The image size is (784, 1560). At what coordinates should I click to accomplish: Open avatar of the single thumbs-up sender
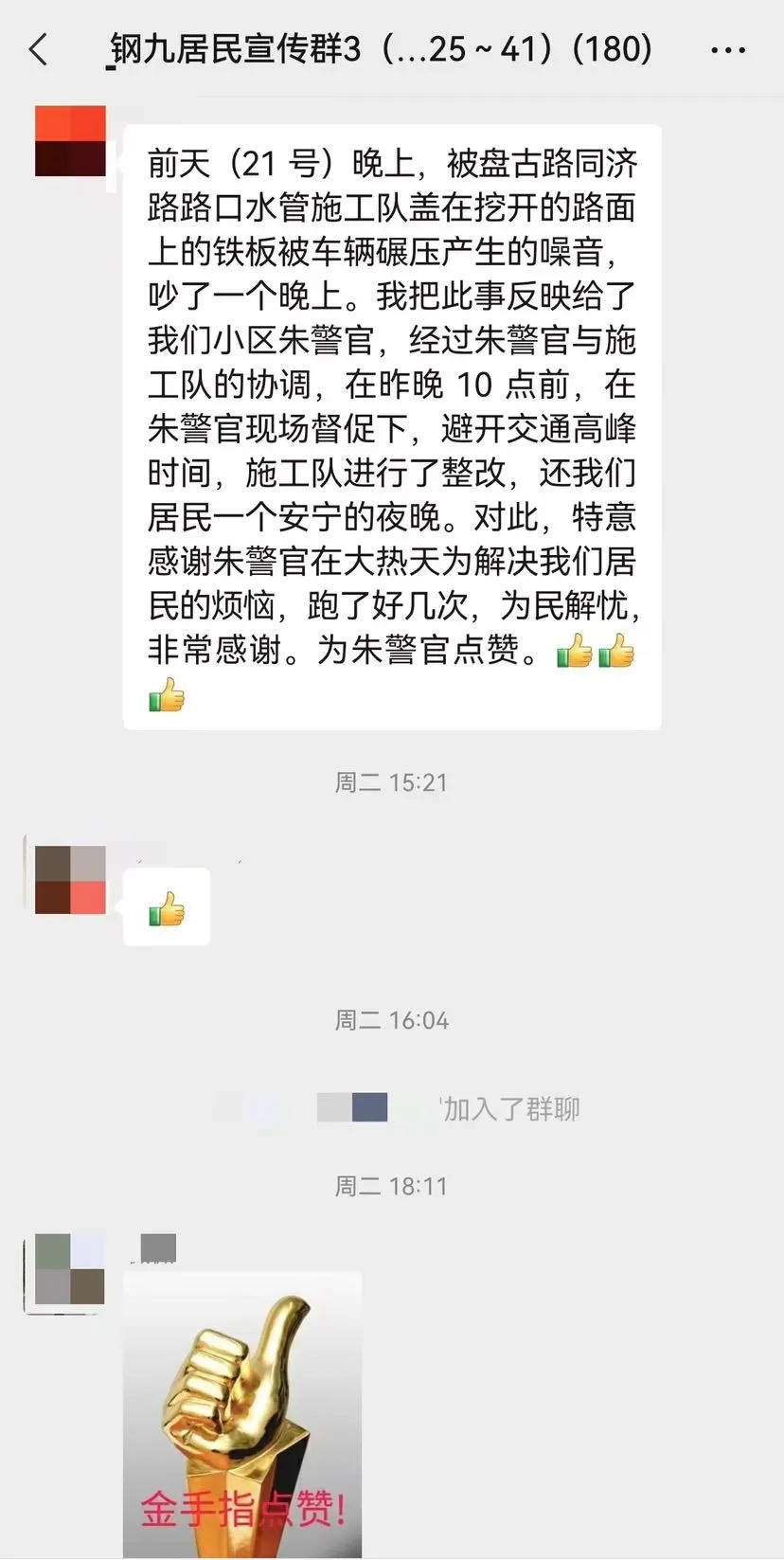pyautogui.click(x=70, y=881)
